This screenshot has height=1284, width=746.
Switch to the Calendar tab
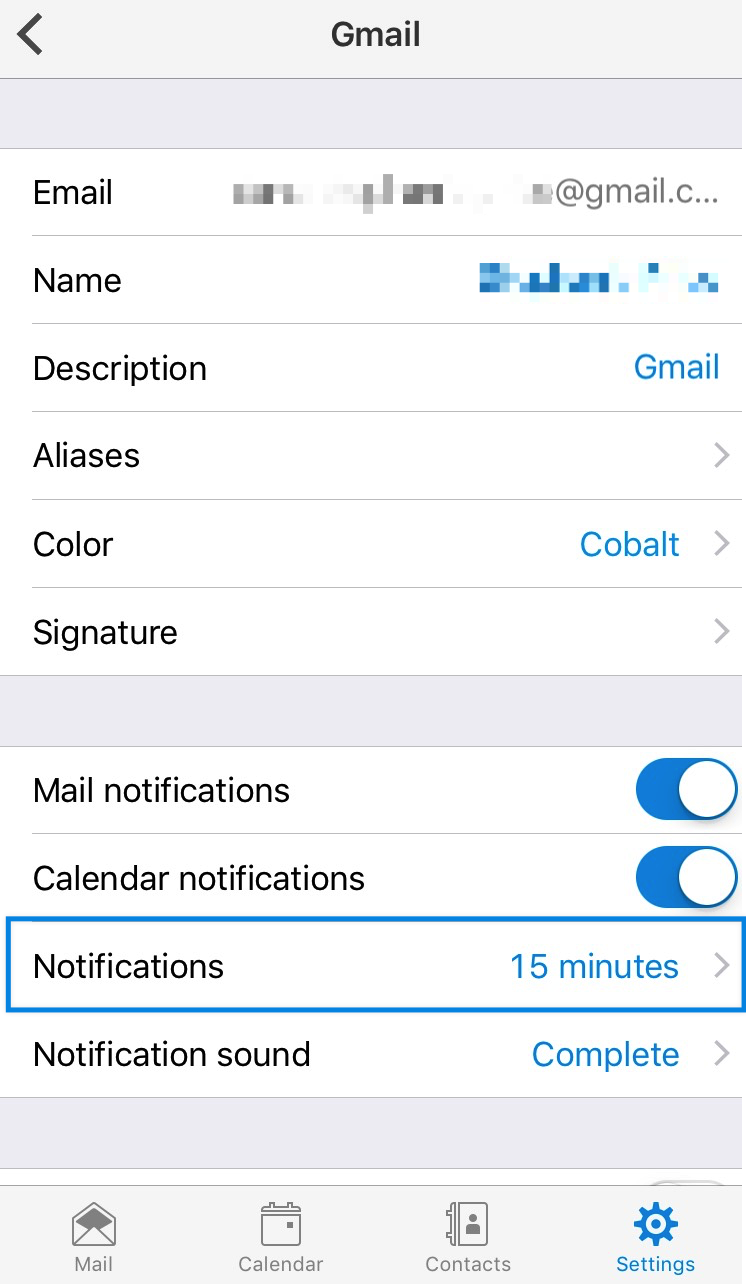tap(281, 1236)
